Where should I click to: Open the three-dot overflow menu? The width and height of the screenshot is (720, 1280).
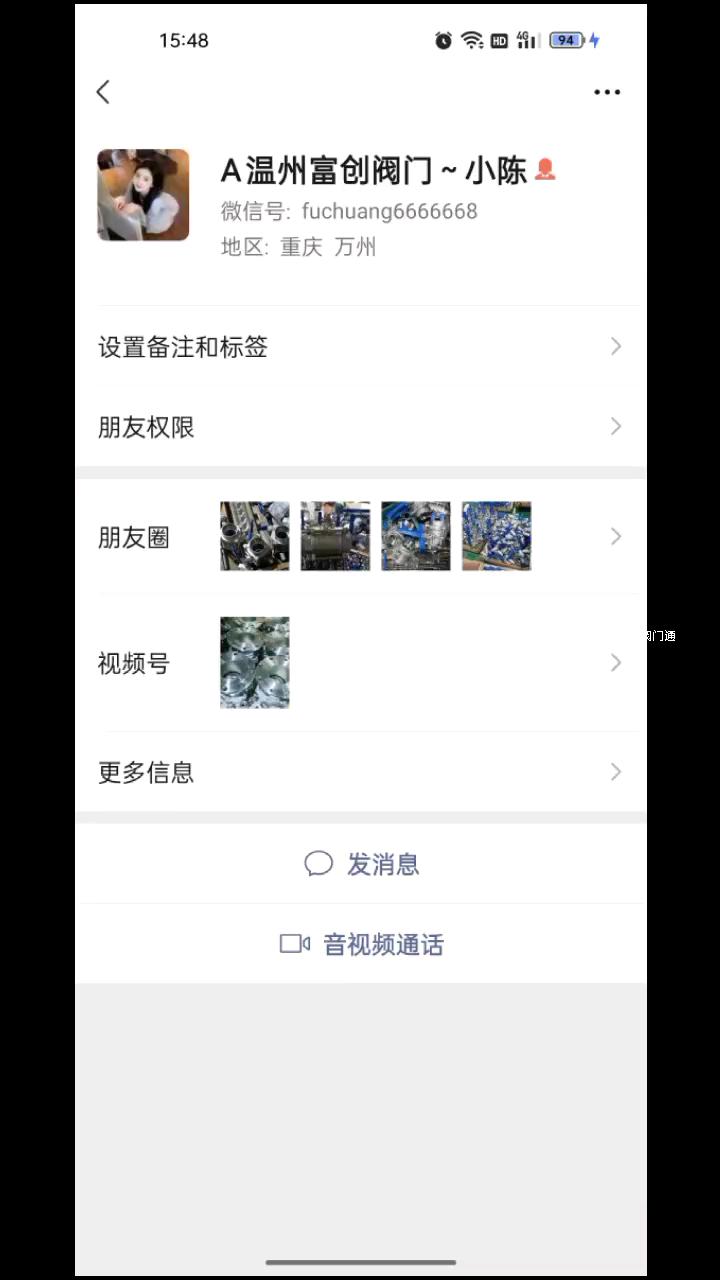tap(606, 92)
